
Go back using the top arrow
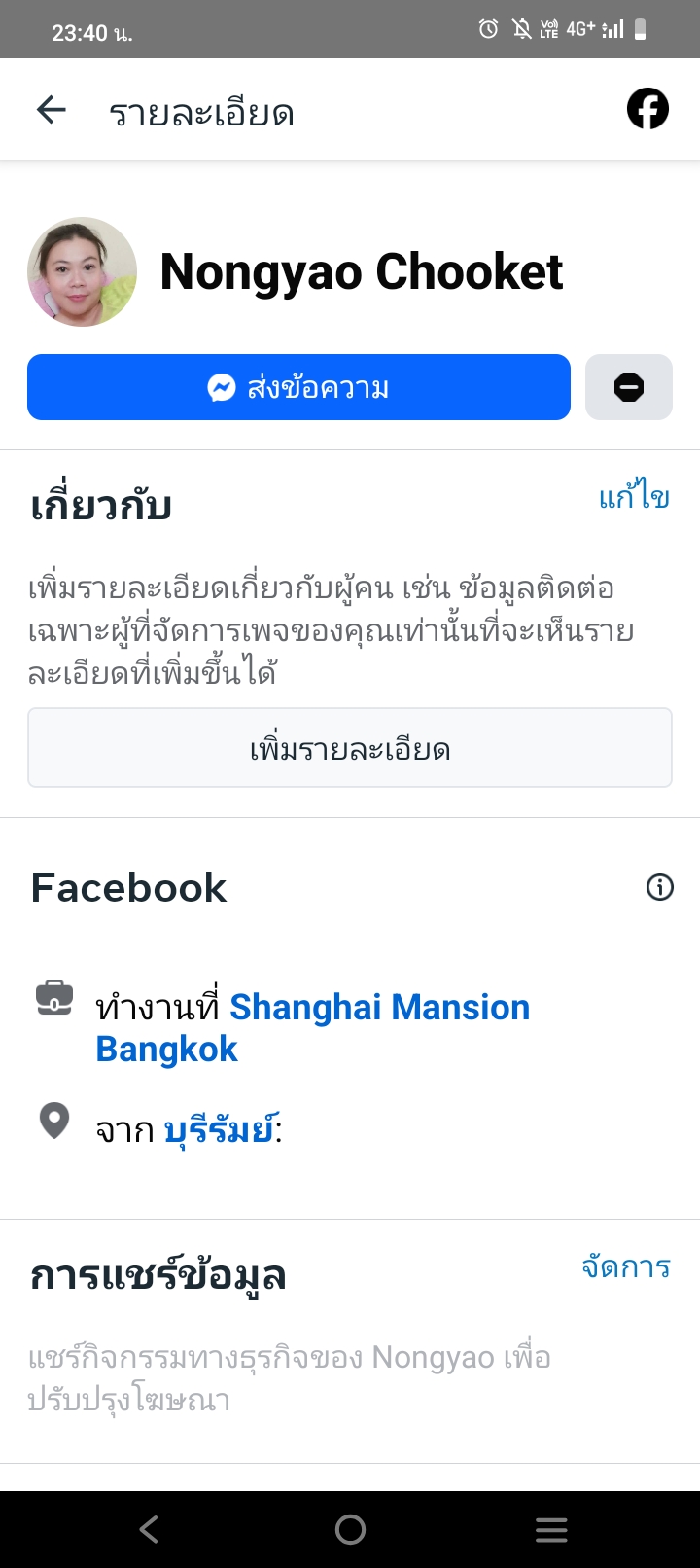tap(52, 111)
